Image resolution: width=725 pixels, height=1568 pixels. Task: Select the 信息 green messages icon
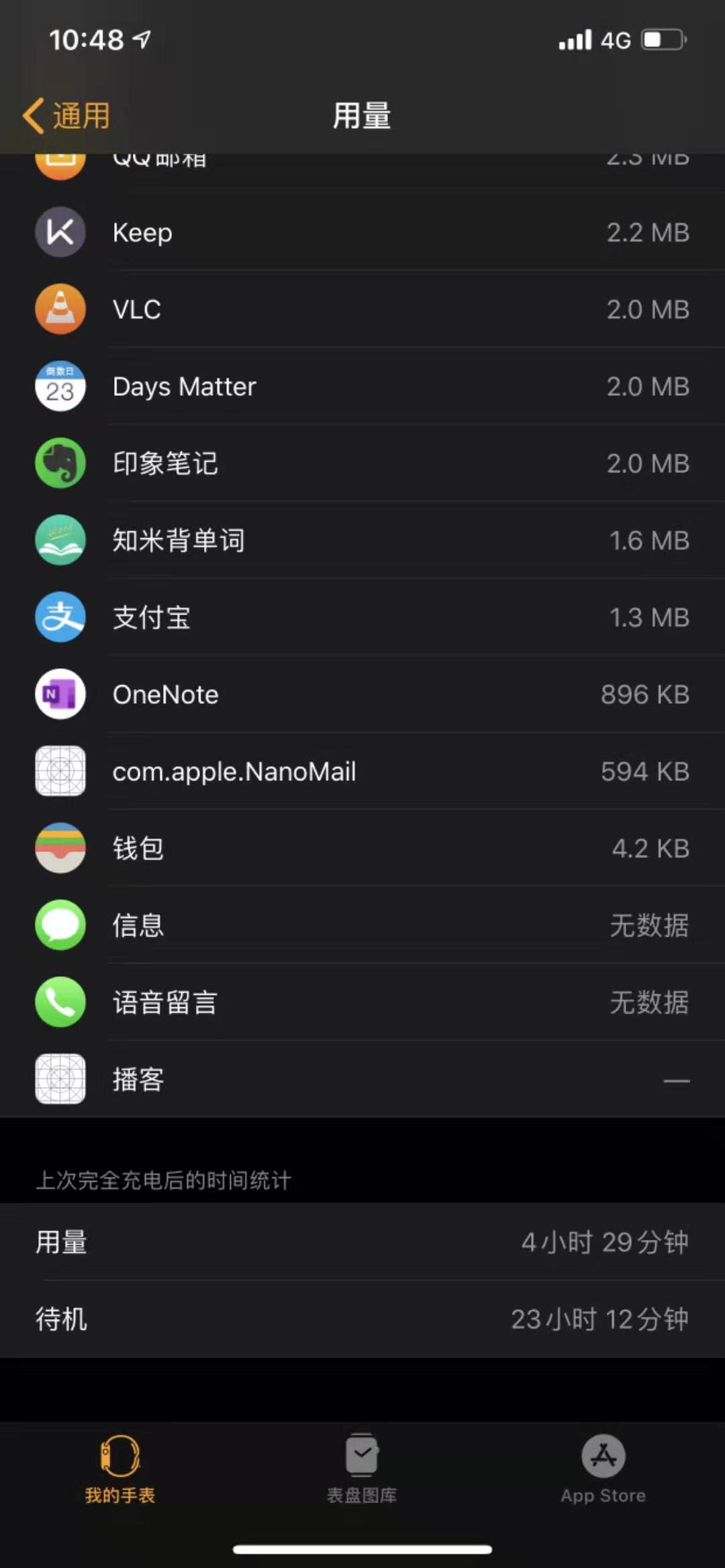coord(60,925)
